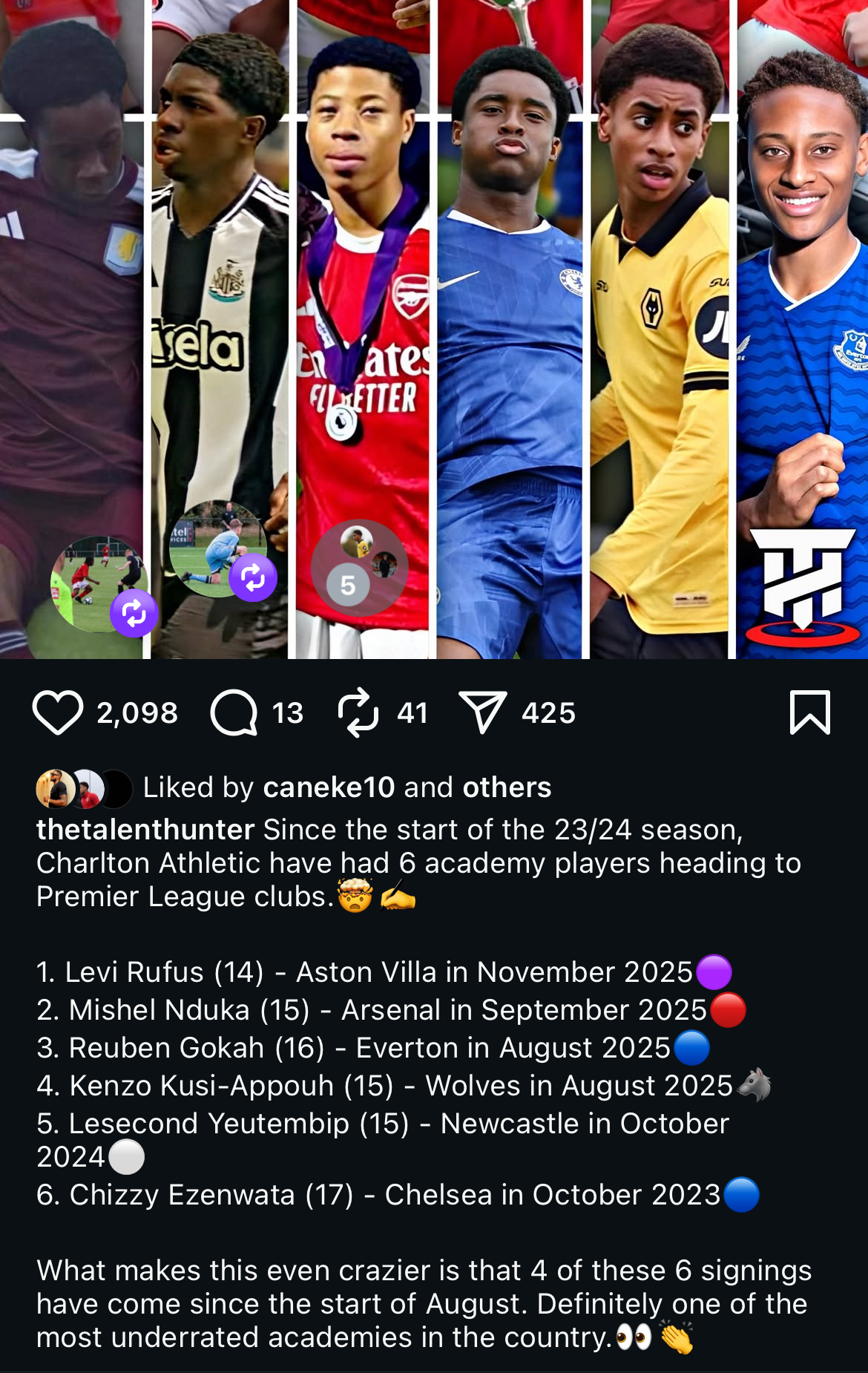
Task: Repost this post using the arrows icon
Action: (358, 712)
